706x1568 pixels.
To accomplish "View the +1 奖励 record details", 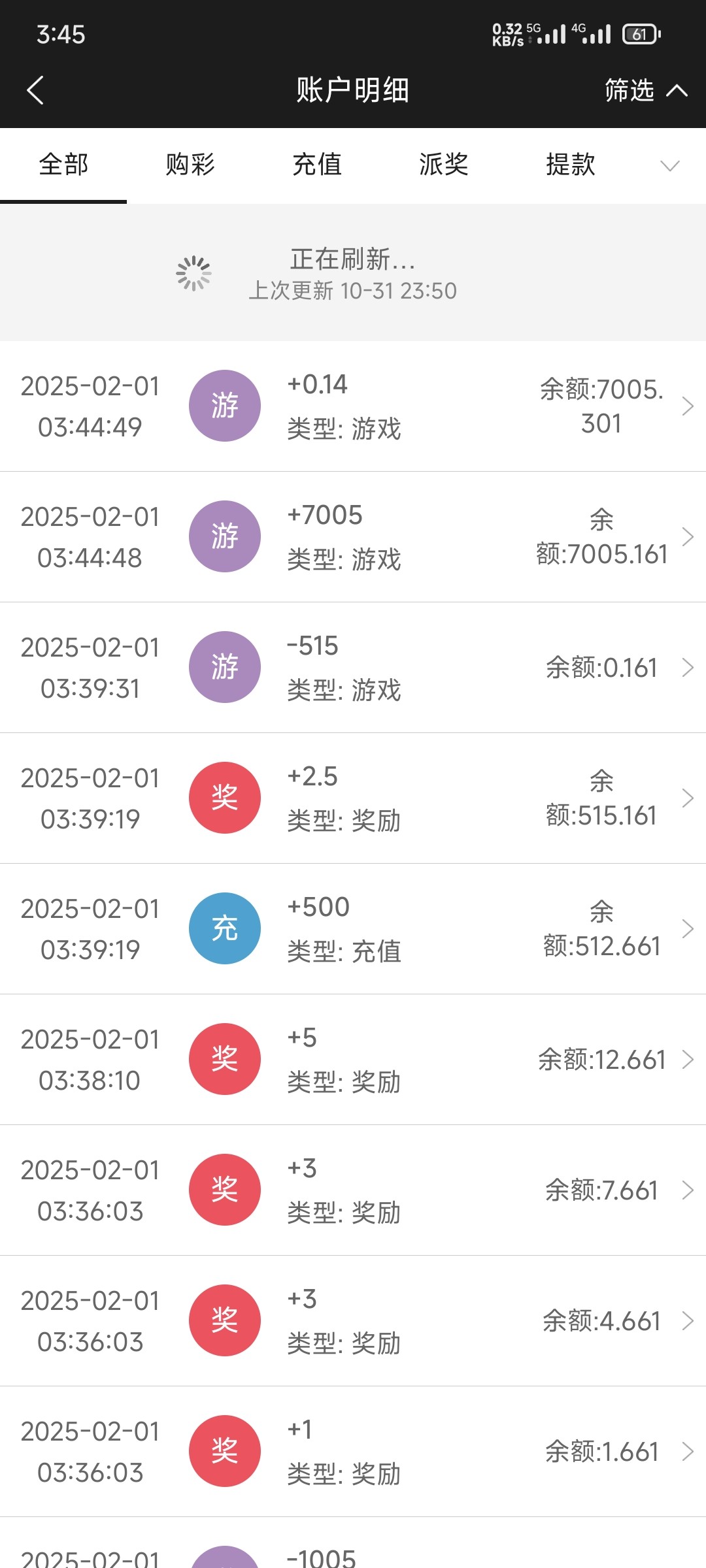I will pos(353,1451).
